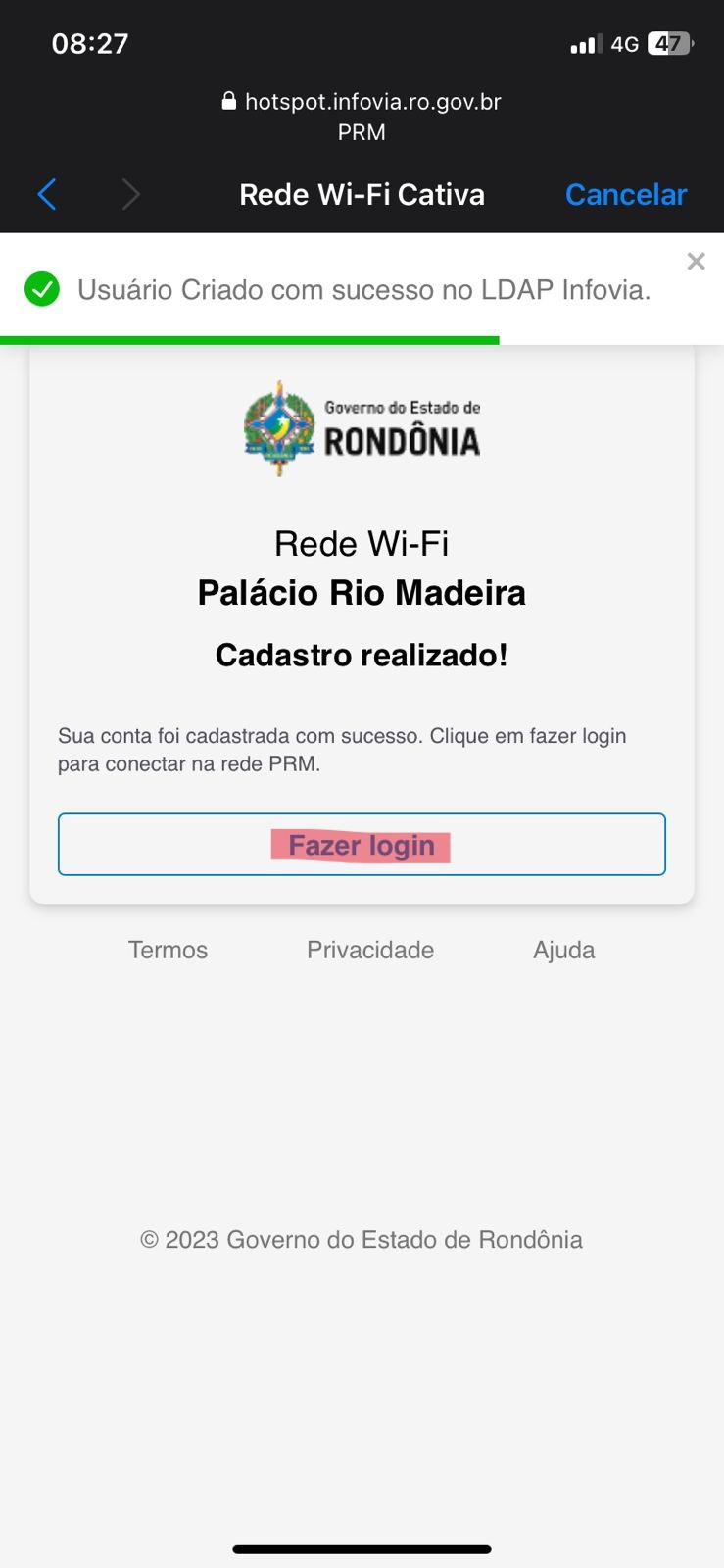Viewport: 724px width, 1568px height.
Task: Tap the Rede Wi-Fi Cativa title
Action: point(362,194)
